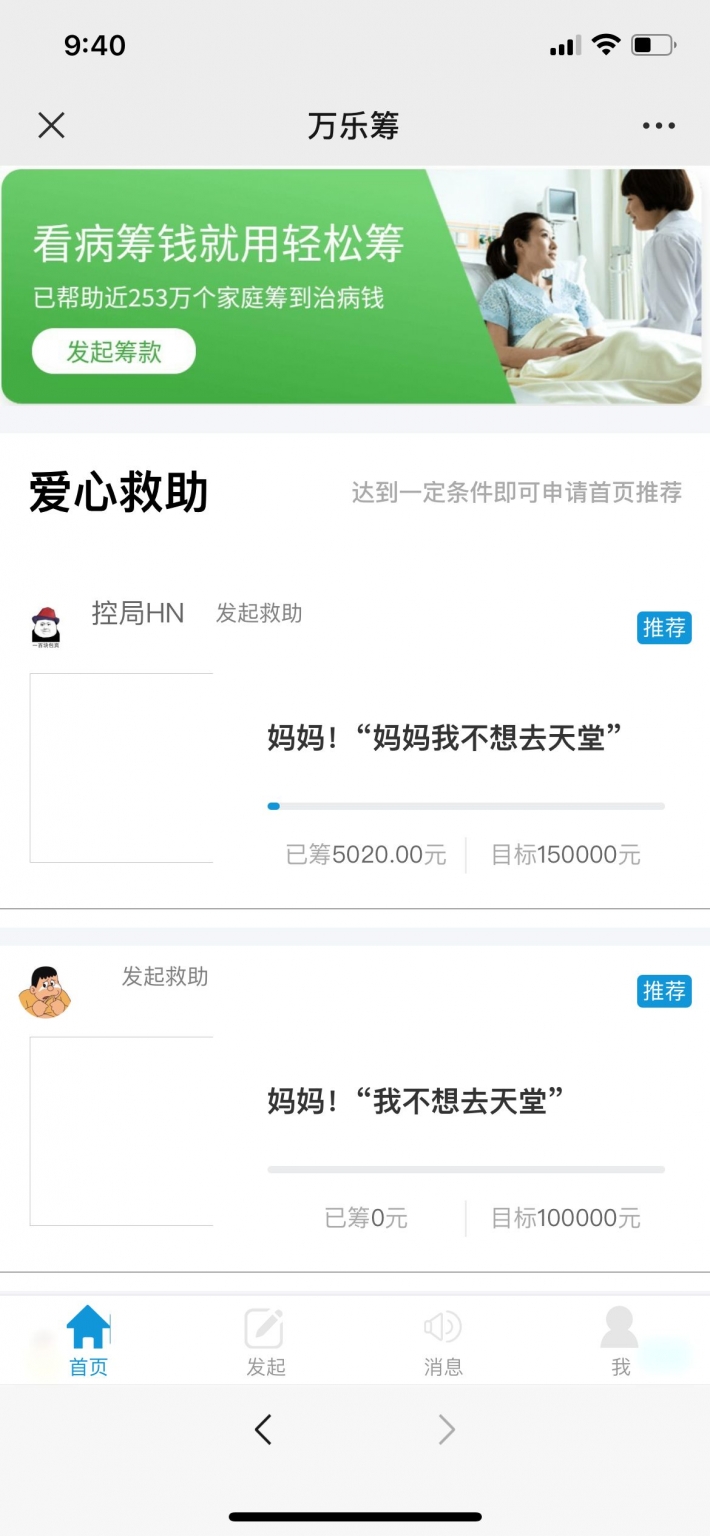Open the “我不想去天堂” campaign with 目标100000元

point(355,1108)
